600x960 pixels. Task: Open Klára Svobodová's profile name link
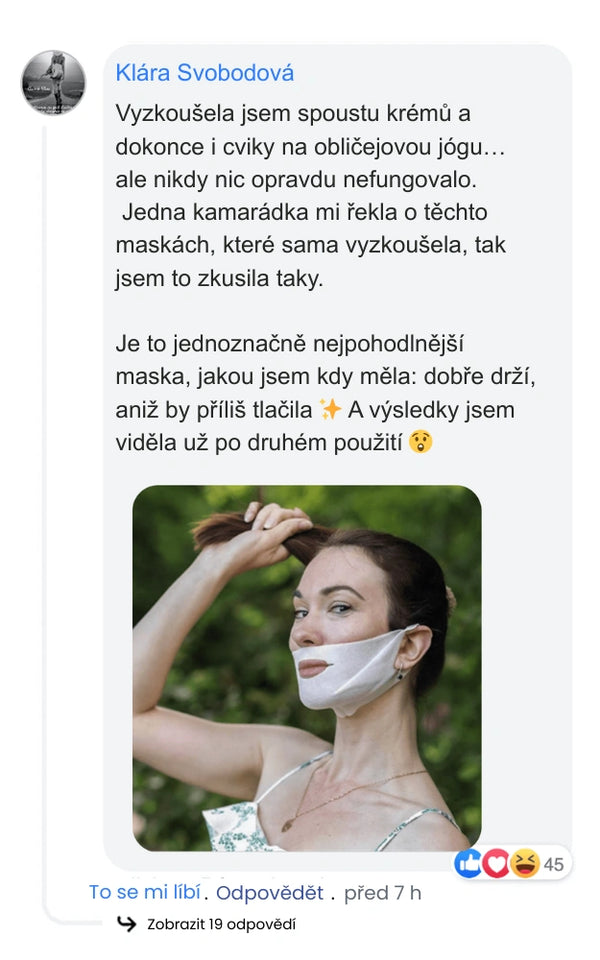pos(204,73)
